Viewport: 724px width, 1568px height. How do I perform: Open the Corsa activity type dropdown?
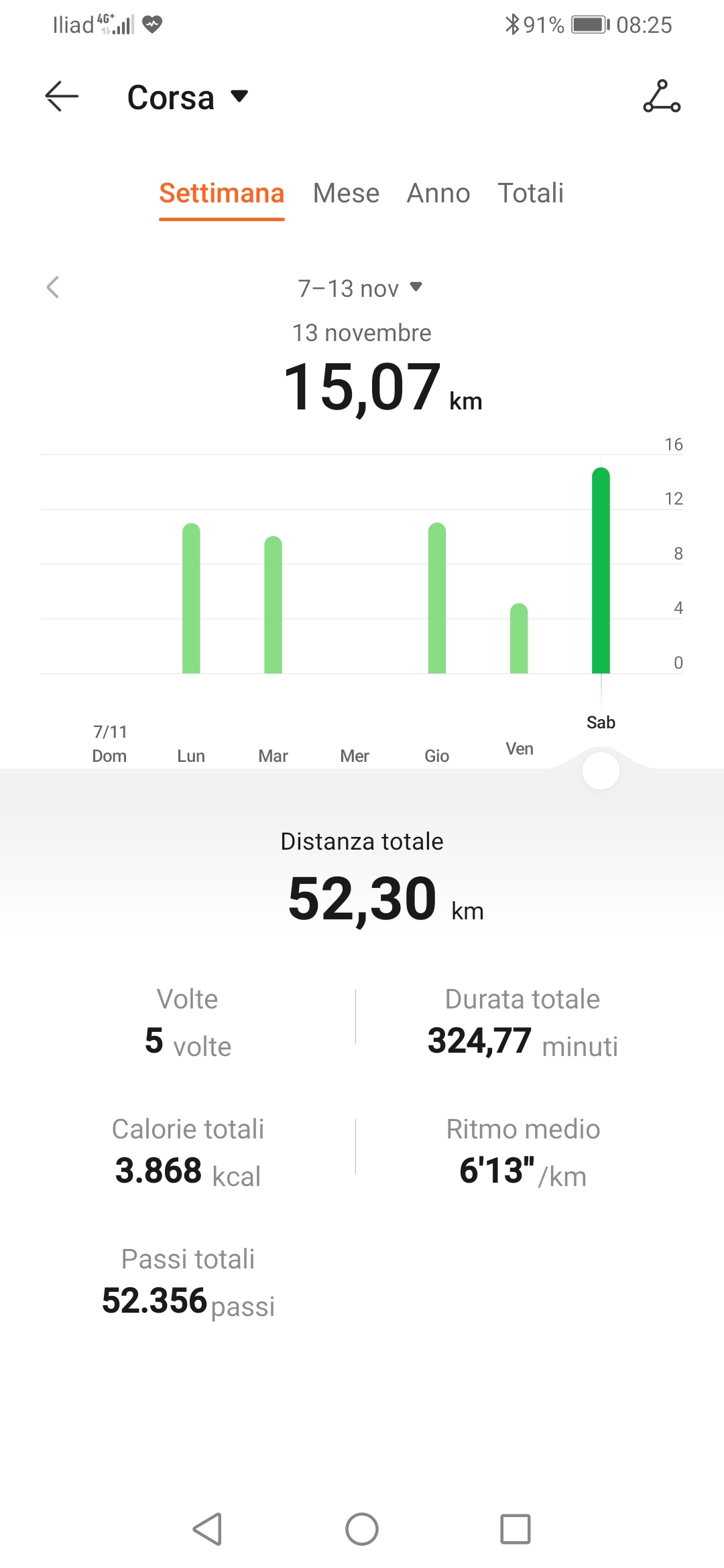click(188, 98)
